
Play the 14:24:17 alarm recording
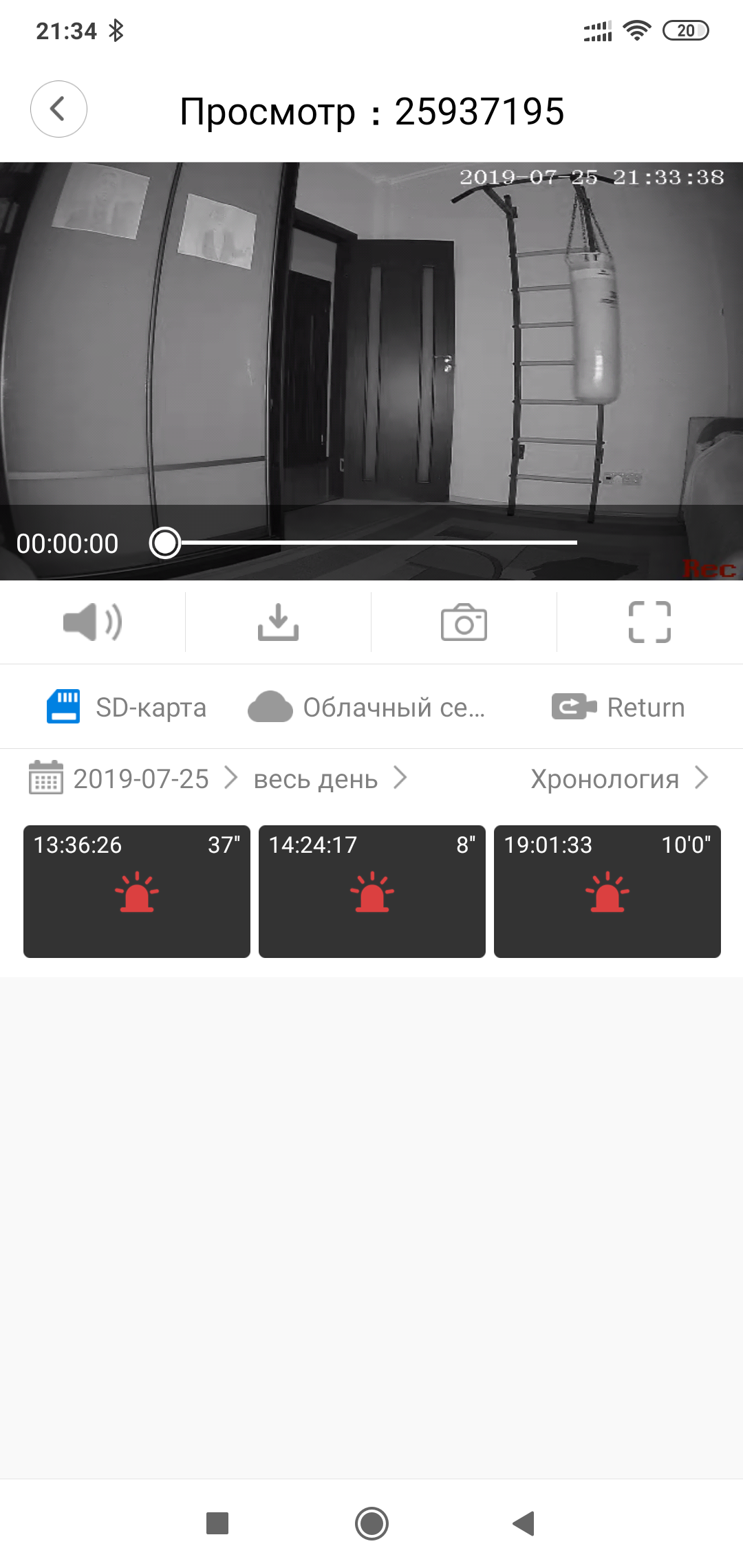pos(372,891)
